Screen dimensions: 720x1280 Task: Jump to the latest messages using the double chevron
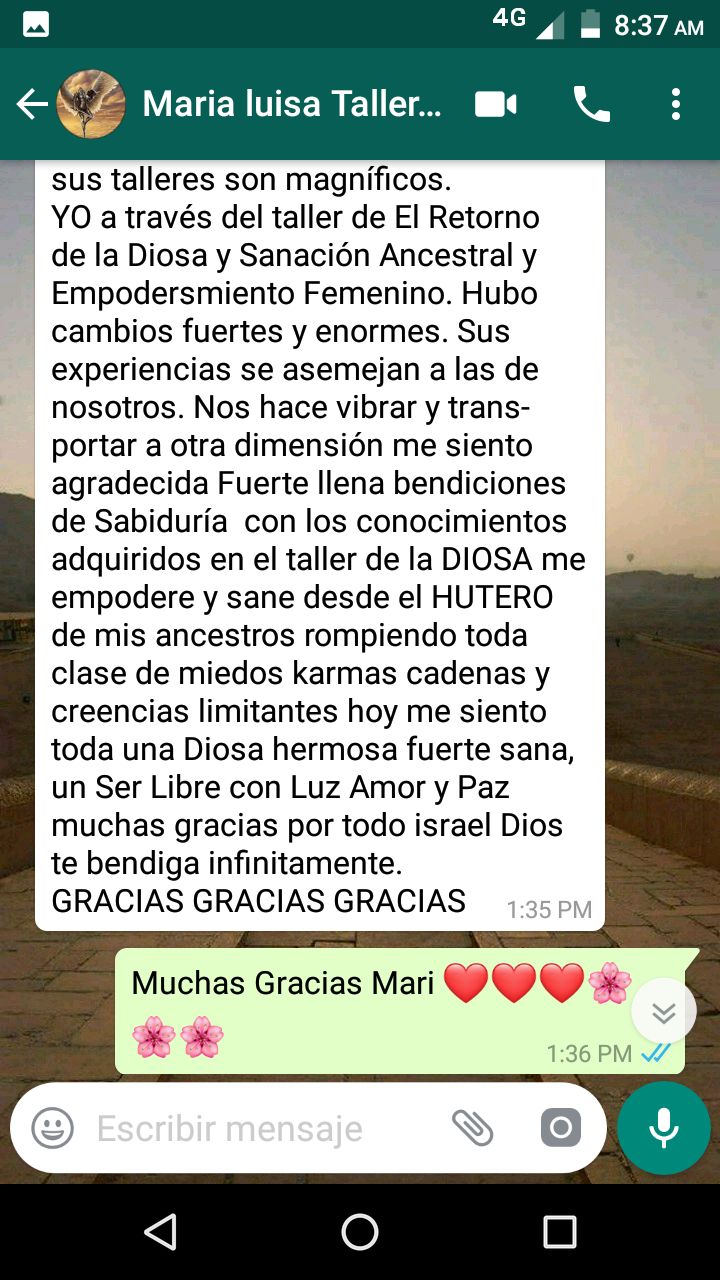664,1012
